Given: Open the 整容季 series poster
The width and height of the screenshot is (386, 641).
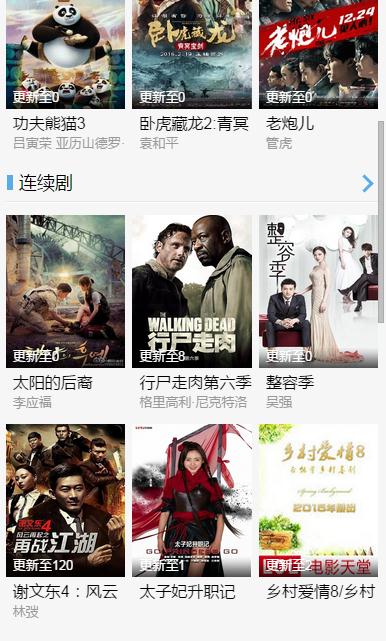Looking at the screenshot, I should click(318, 291).
